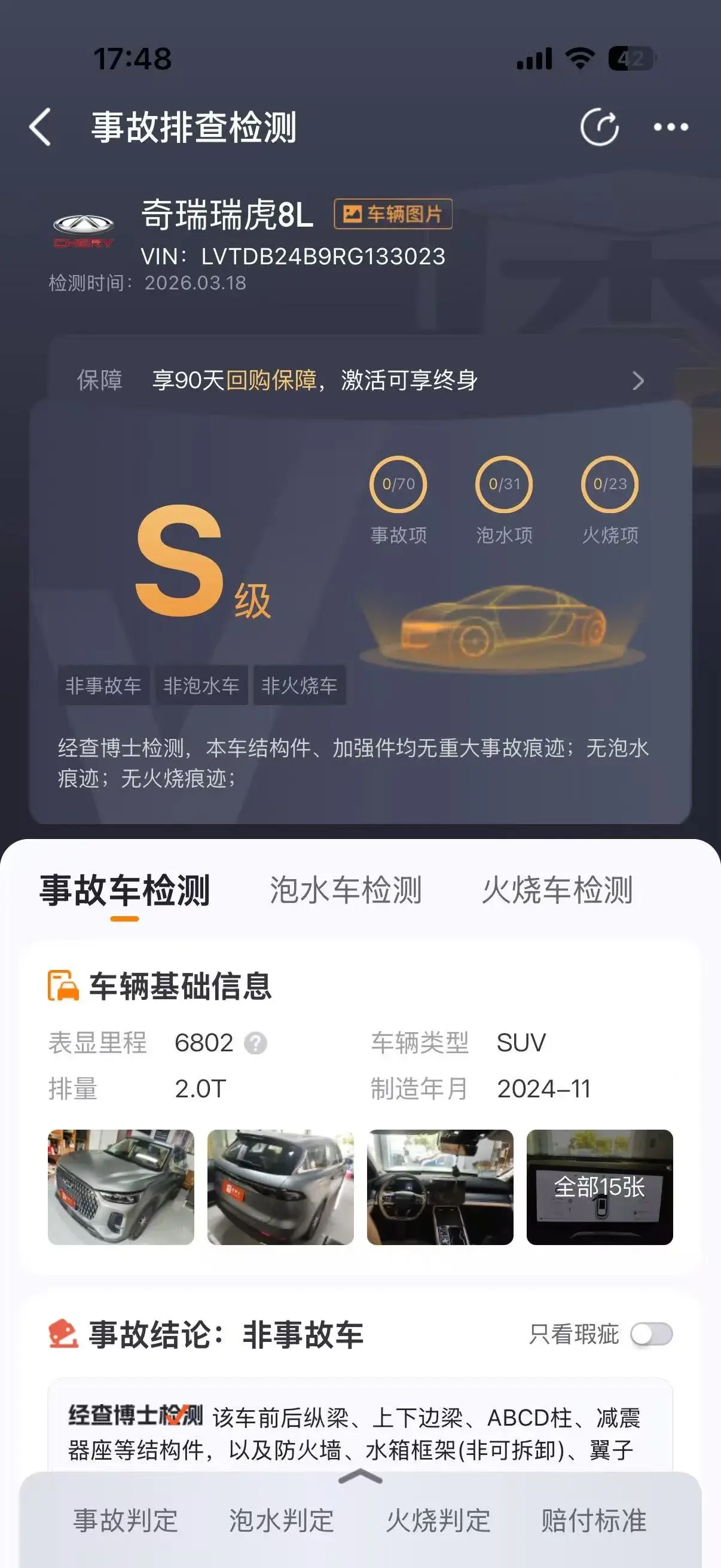Open the interior dashboard photo

click(440, 1187)
